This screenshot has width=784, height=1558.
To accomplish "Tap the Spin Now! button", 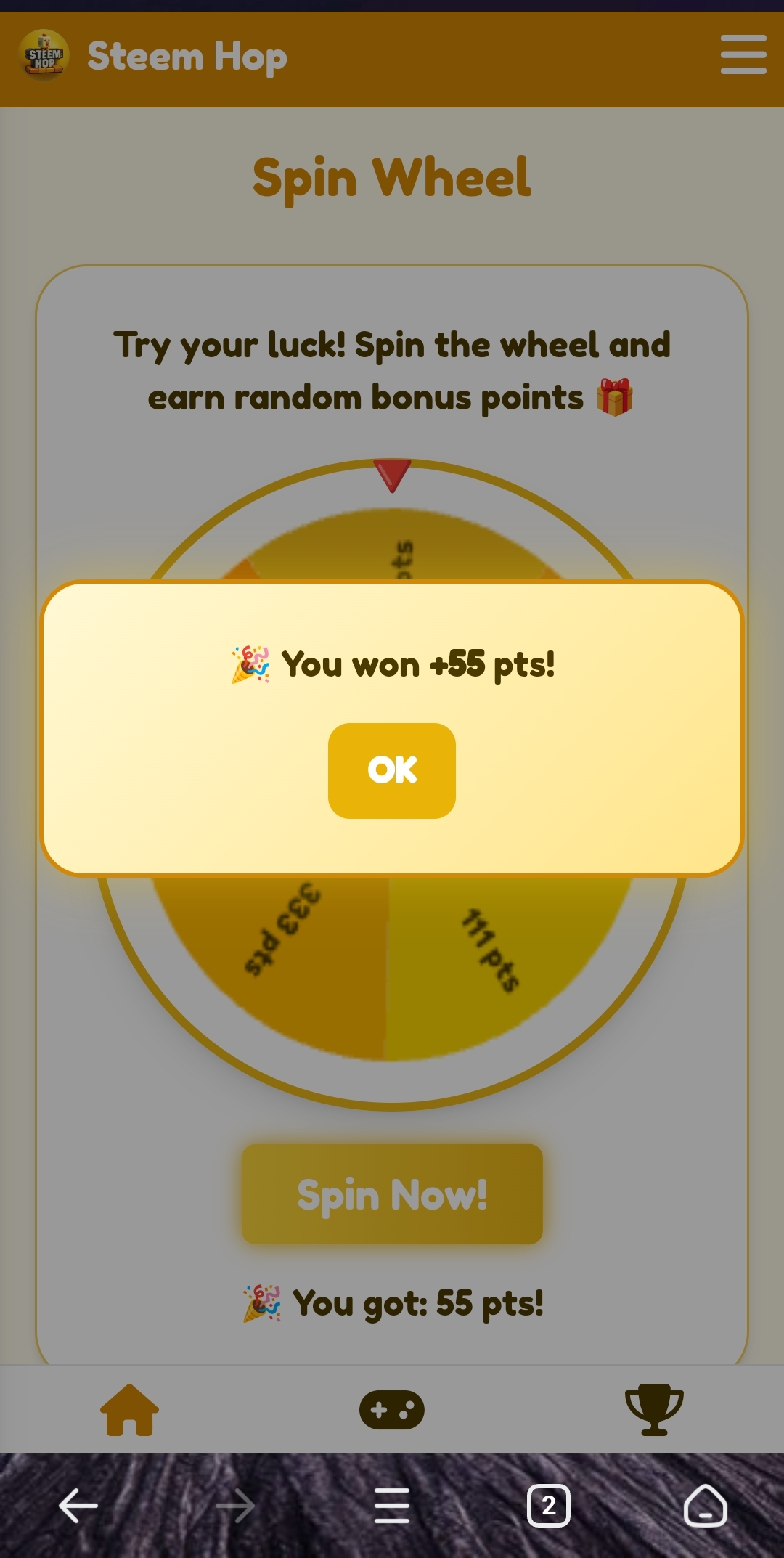I will click(x=392, y=1194).
